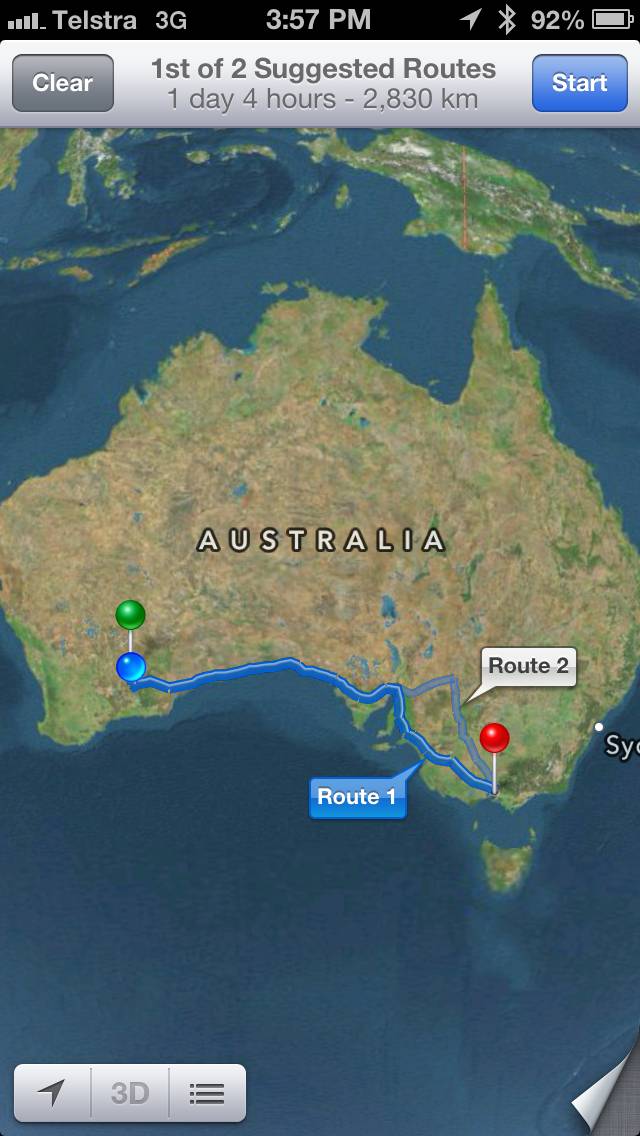Select the Route 2 label
640x1136 pixels.
[x=529, y=666]
